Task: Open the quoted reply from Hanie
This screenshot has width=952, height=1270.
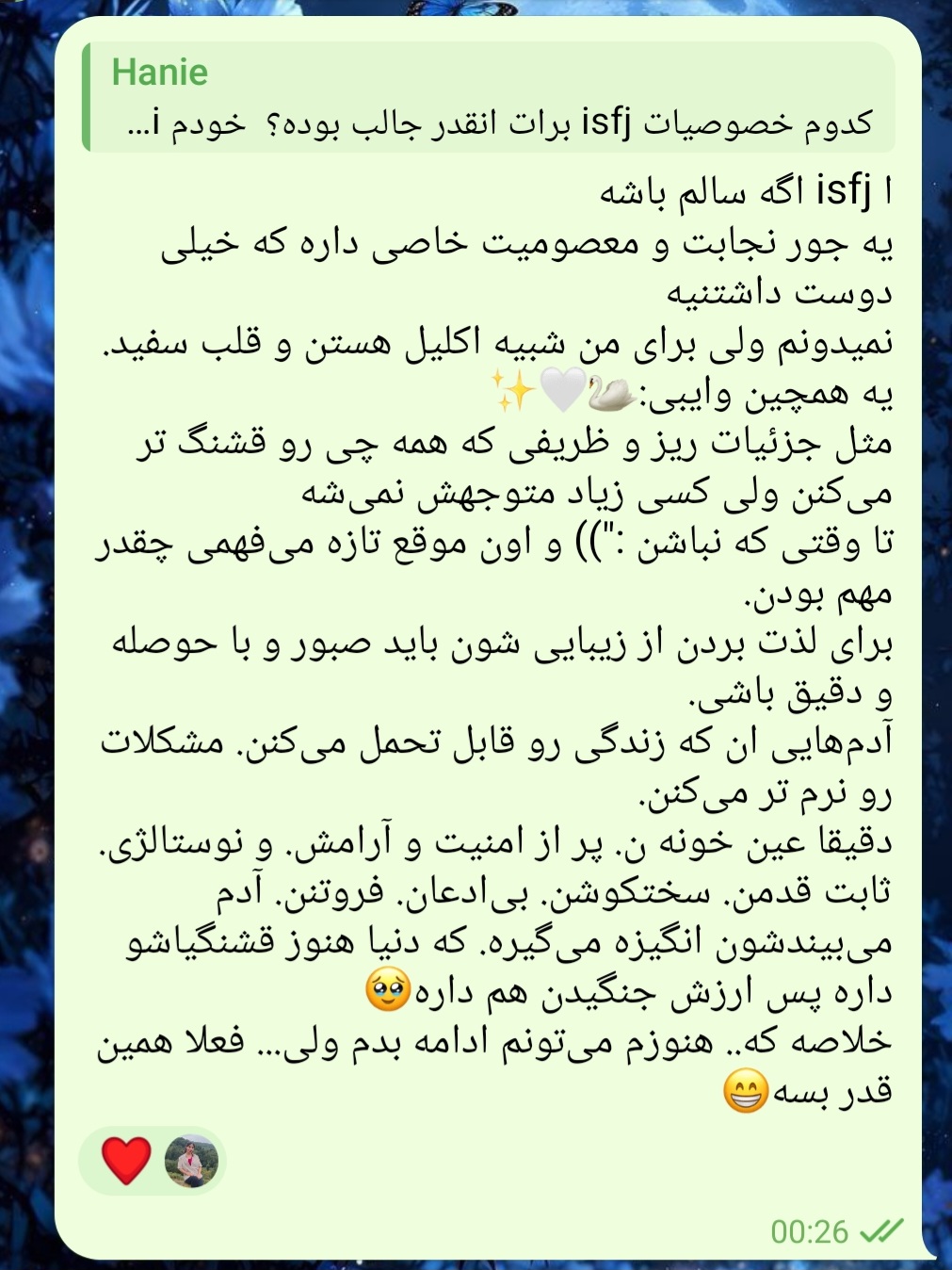Action: pos(488,98)
